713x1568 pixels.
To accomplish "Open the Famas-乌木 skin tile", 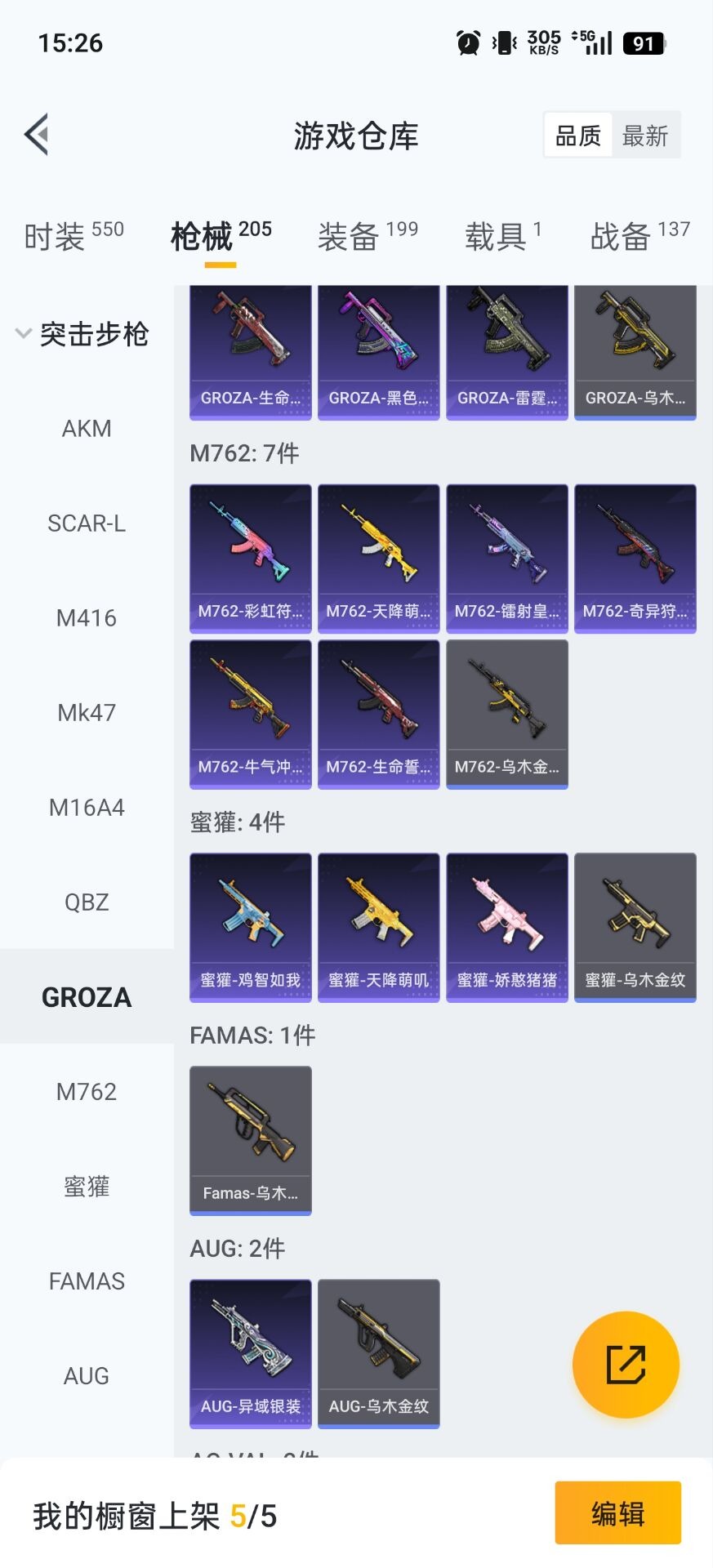I will coord(251,1140).
